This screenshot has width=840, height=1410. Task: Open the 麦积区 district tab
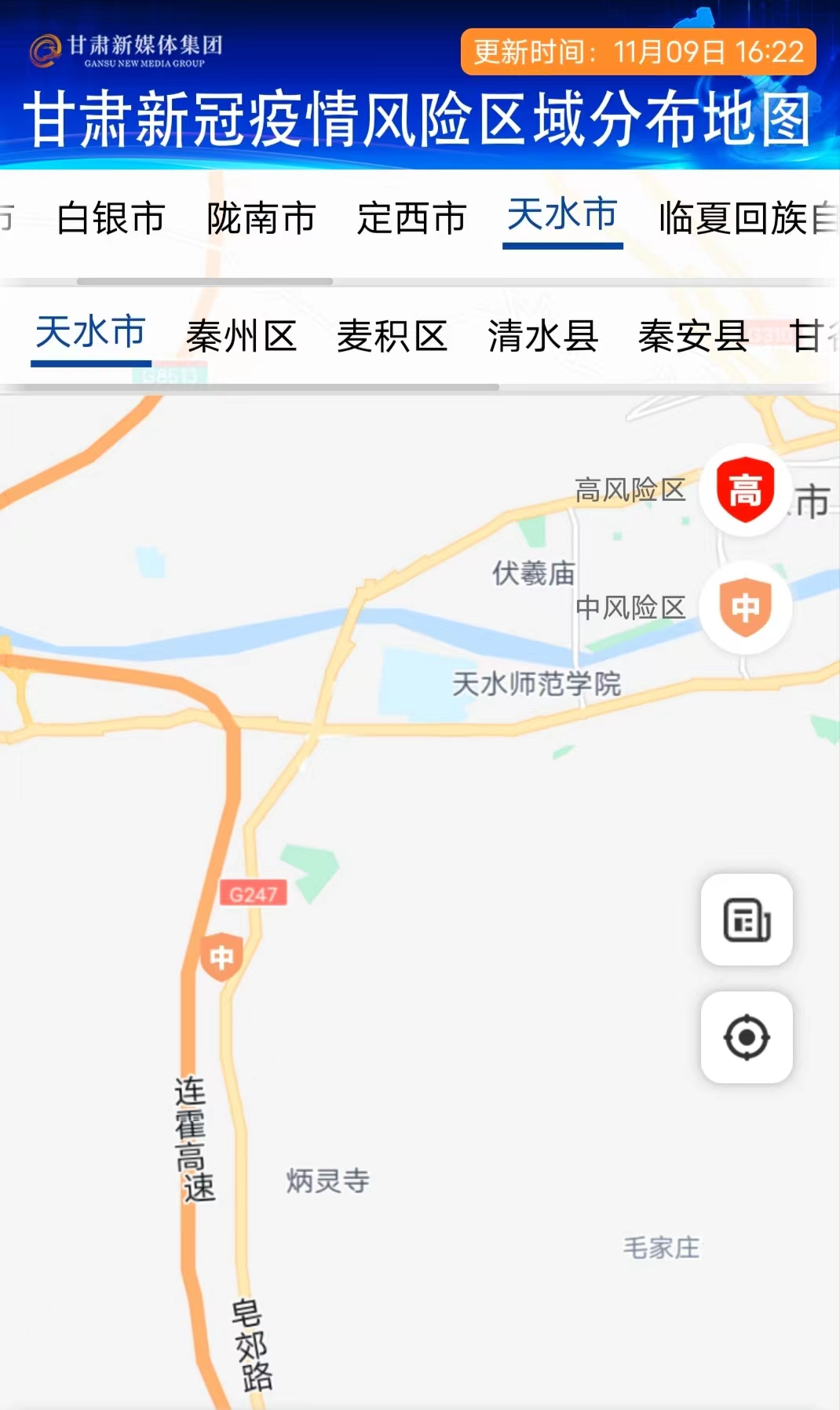pyautogui.click(x=392, y=337)
